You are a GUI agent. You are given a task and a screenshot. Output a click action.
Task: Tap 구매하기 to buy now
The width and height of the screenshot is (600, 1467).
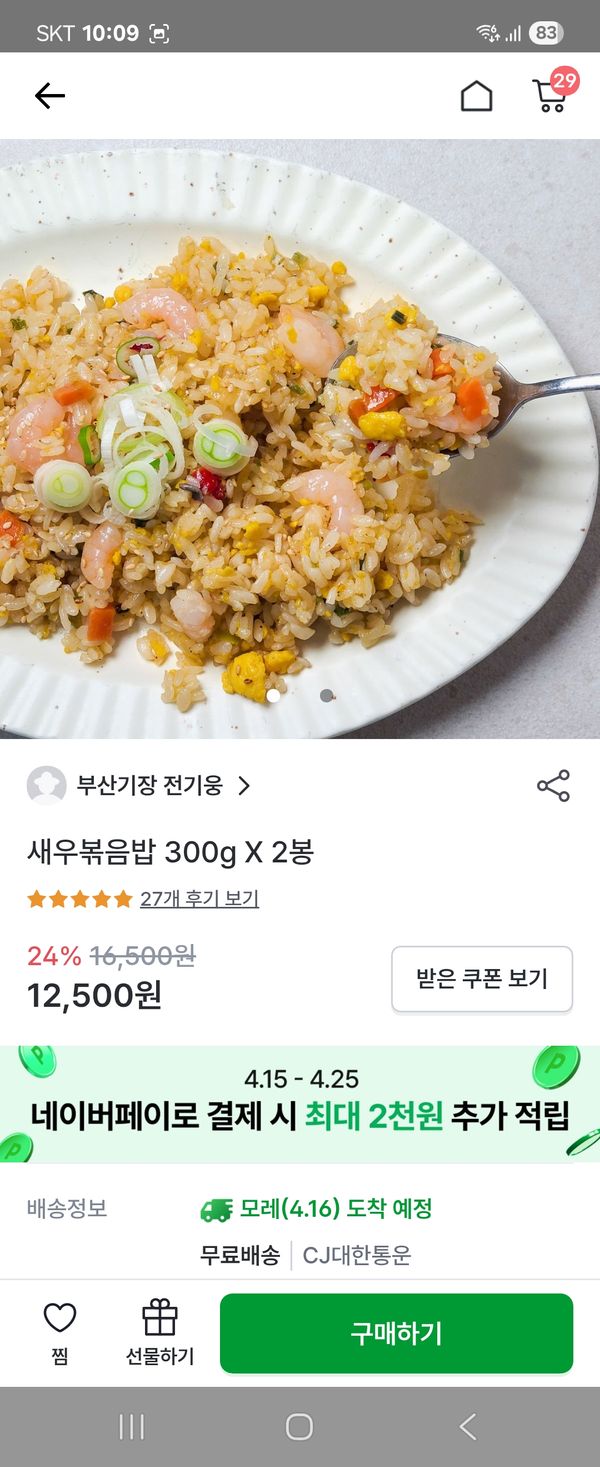pyautogui.click(x=396, y=1333)
